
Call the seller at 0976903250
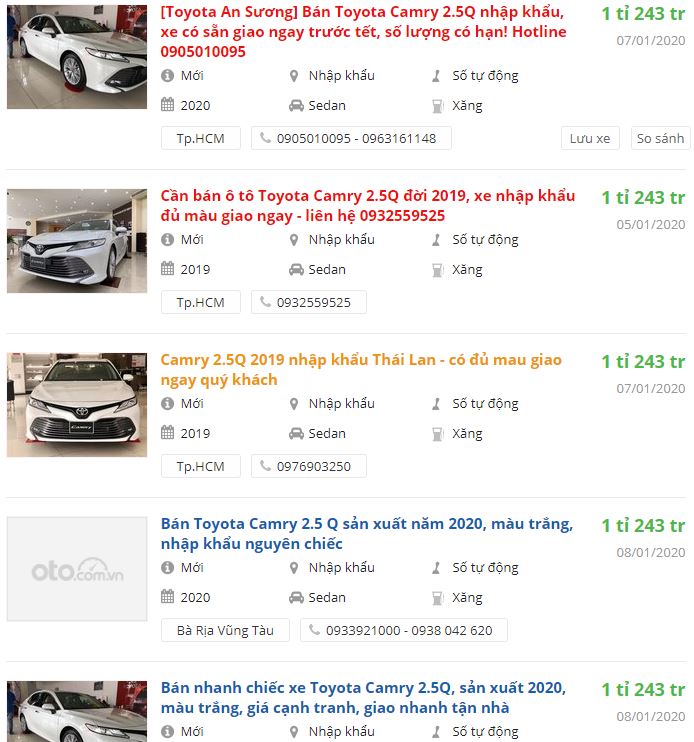pyautogui.click(x=308, y=466)
